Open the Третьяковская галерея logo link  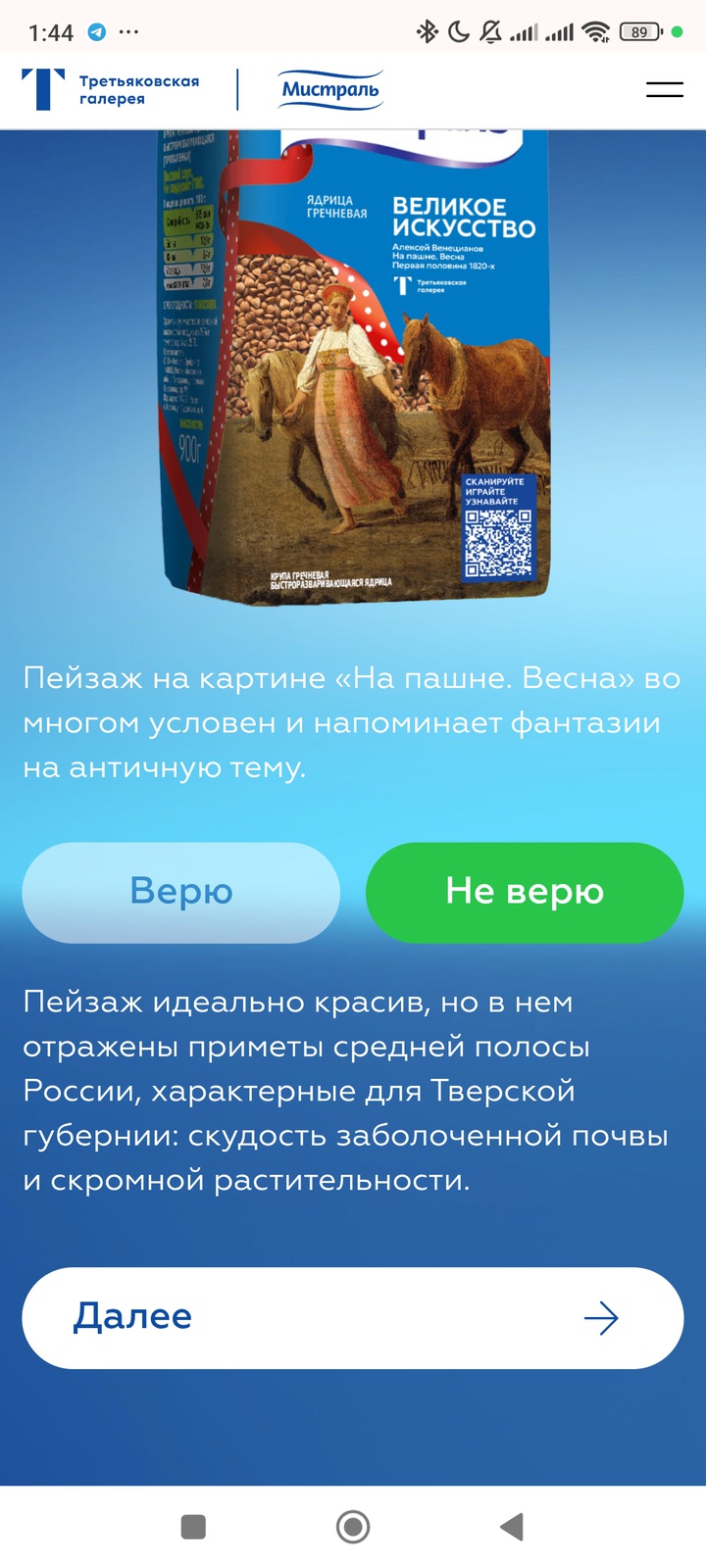point(111,89)
